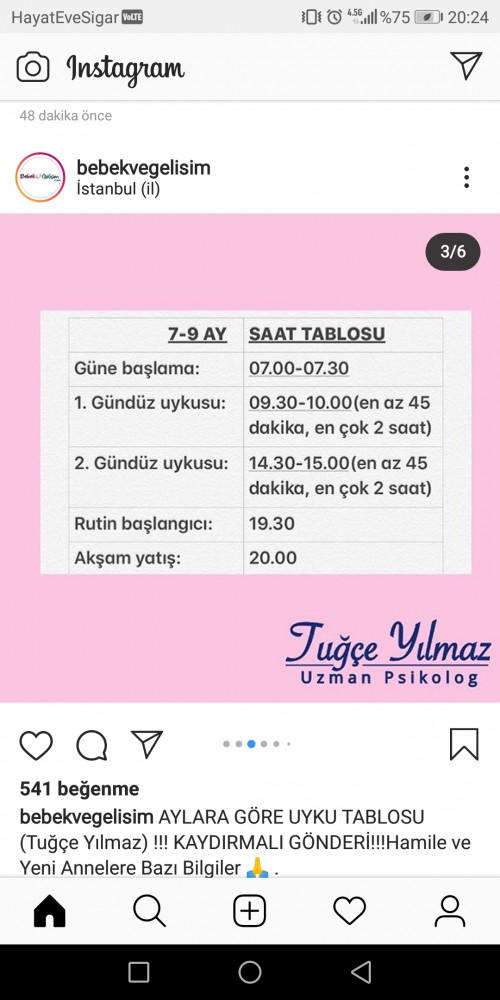Create a new post with plus button
Viewport: 500px width, 1000px height.
[249, 911]
